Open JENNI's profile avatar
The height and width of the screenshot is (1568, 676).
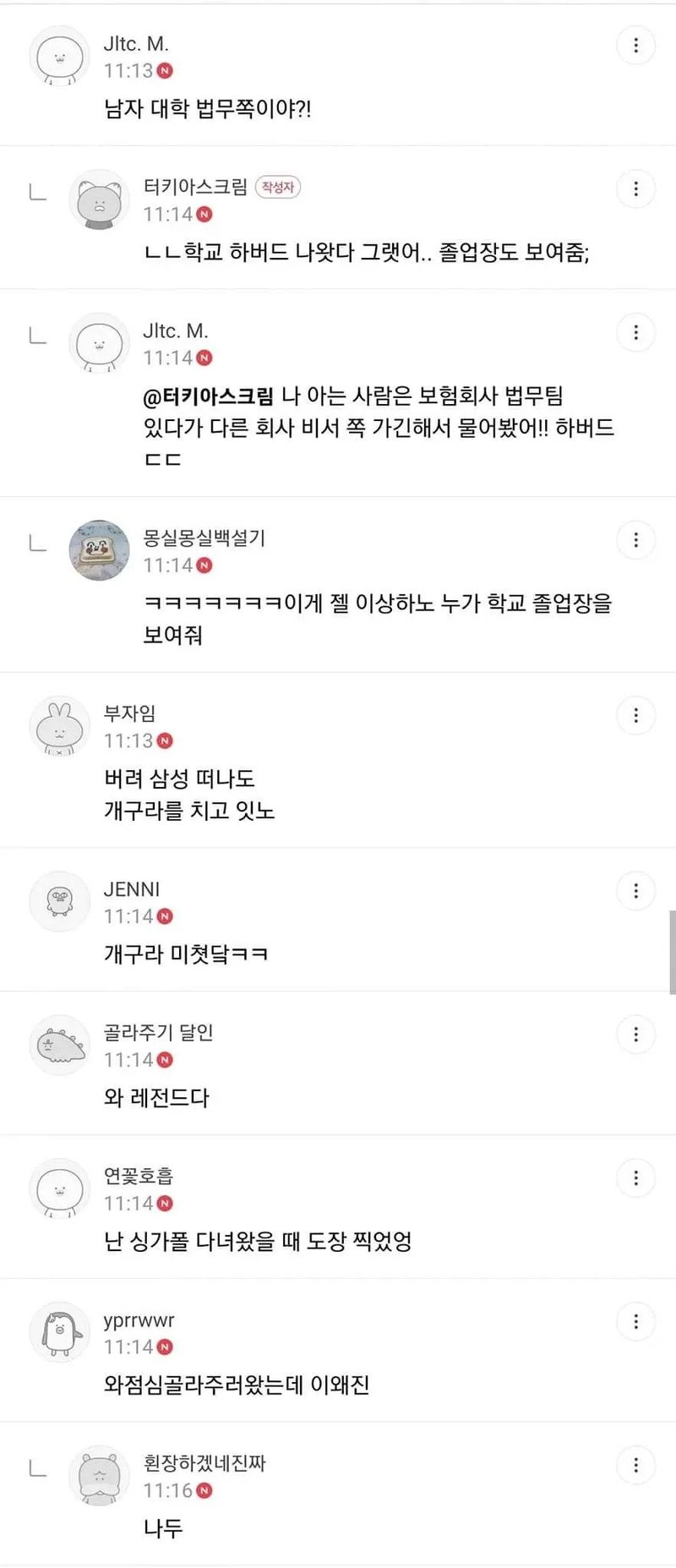pyautogui.click(x=59, y=902)
